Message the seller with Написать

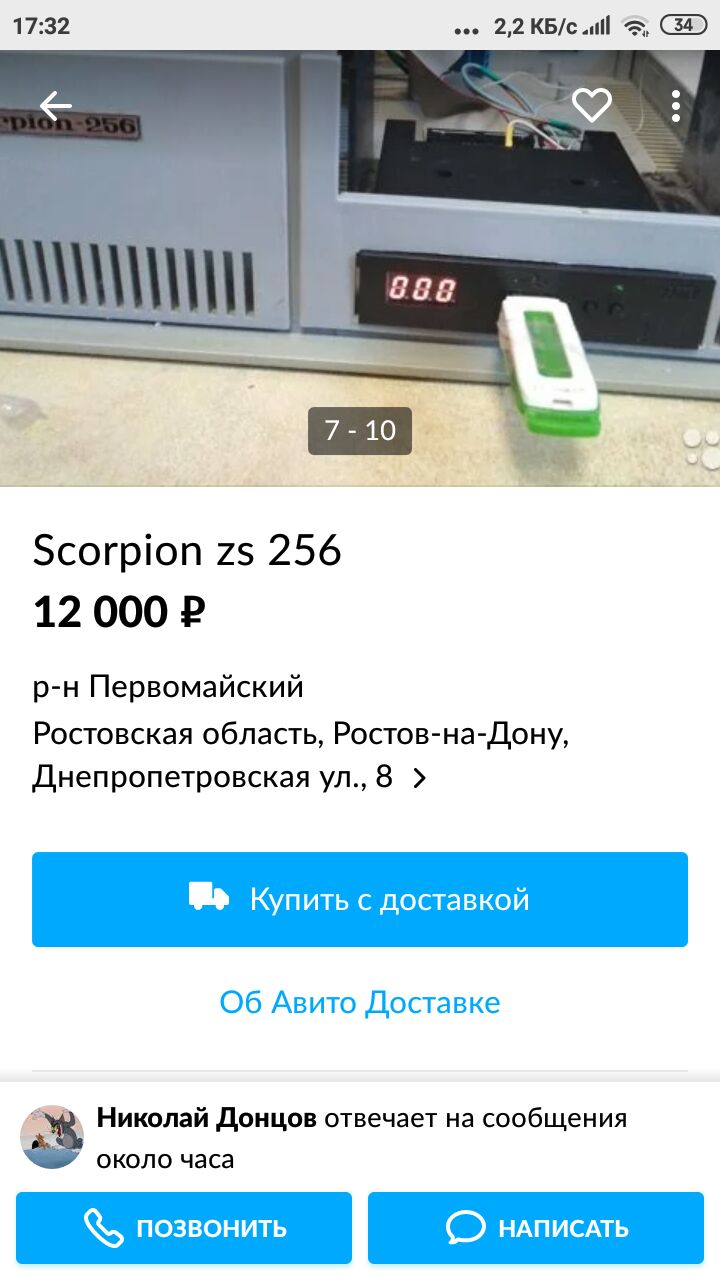pyautogui.click(x=536, y=1228)
